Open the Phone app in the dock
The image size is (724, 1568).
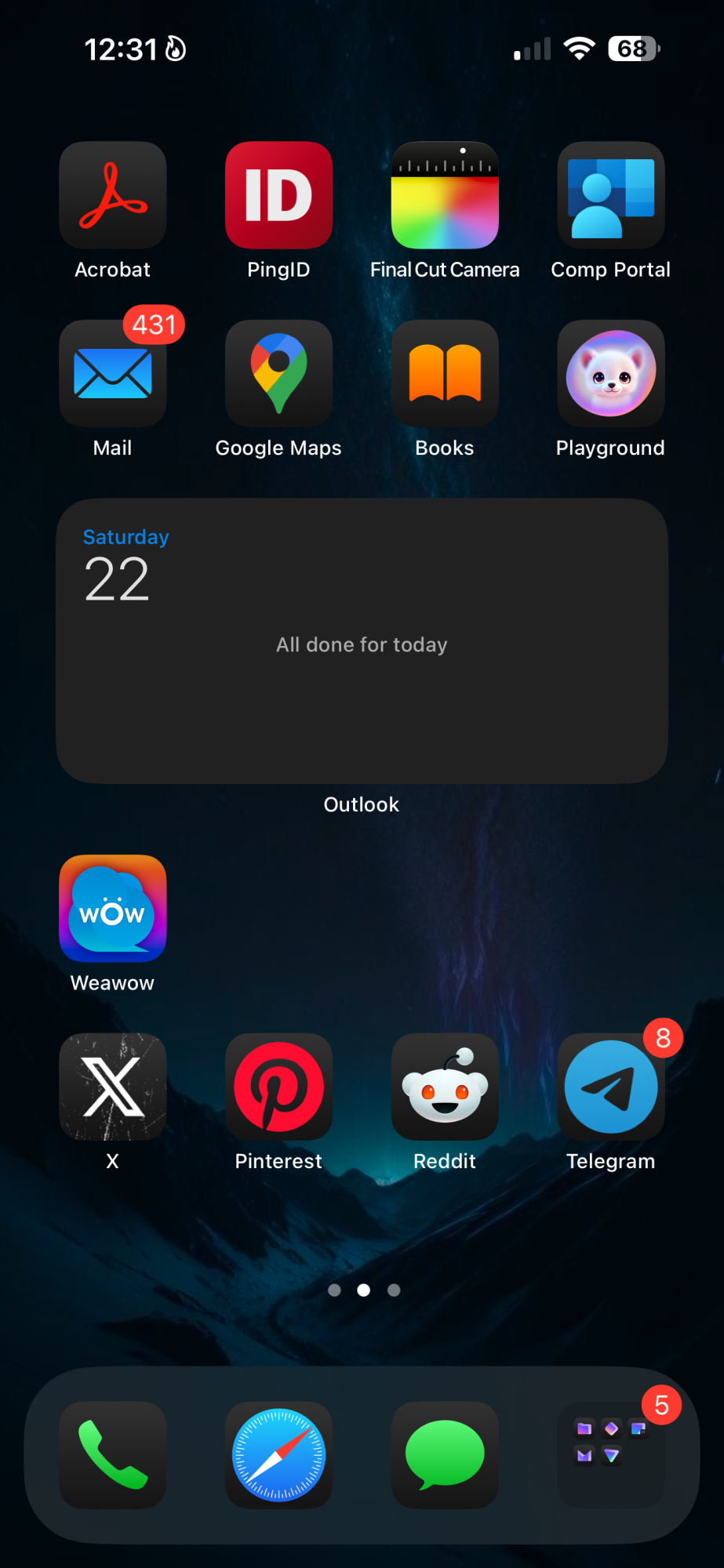[113, 1455]
